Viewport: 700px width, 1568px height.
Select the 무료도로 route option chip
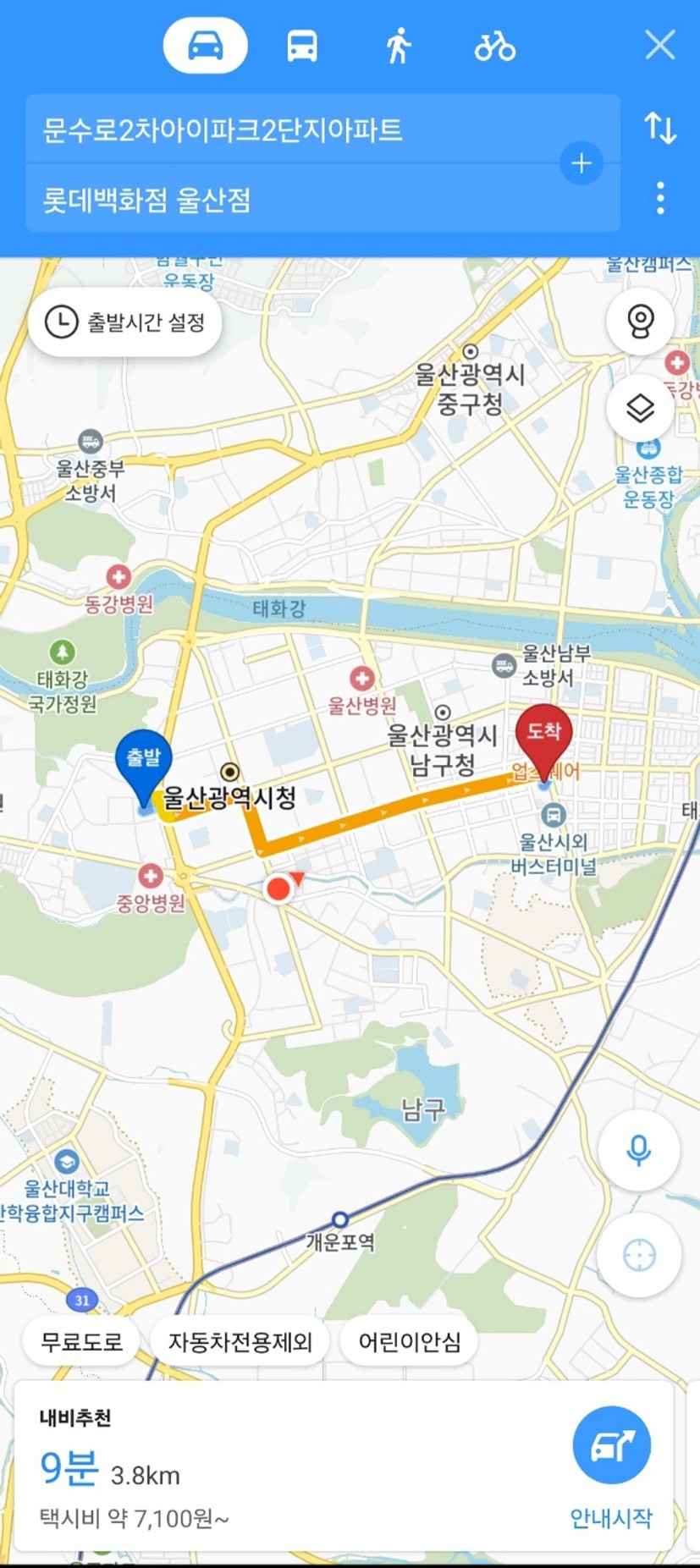pos(81,1342)
